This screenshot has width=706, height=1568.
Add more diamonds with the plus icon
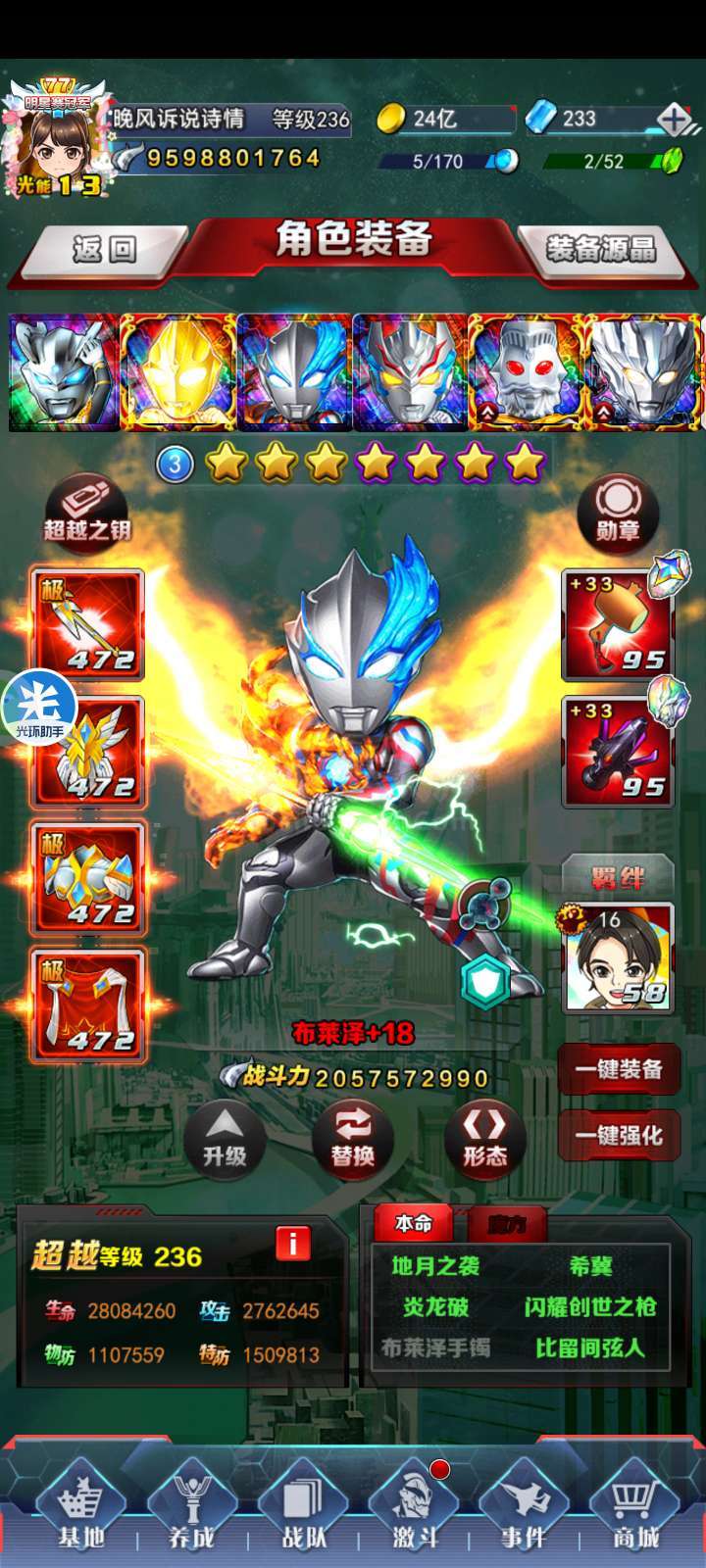(674, 120)
